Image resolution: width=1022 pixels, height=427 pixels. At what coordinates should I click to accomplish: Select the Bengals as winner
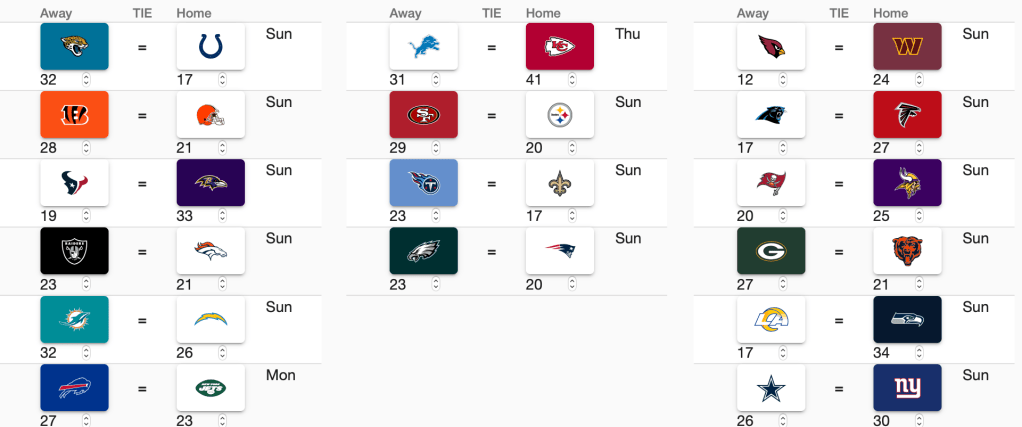pos(74,114)
